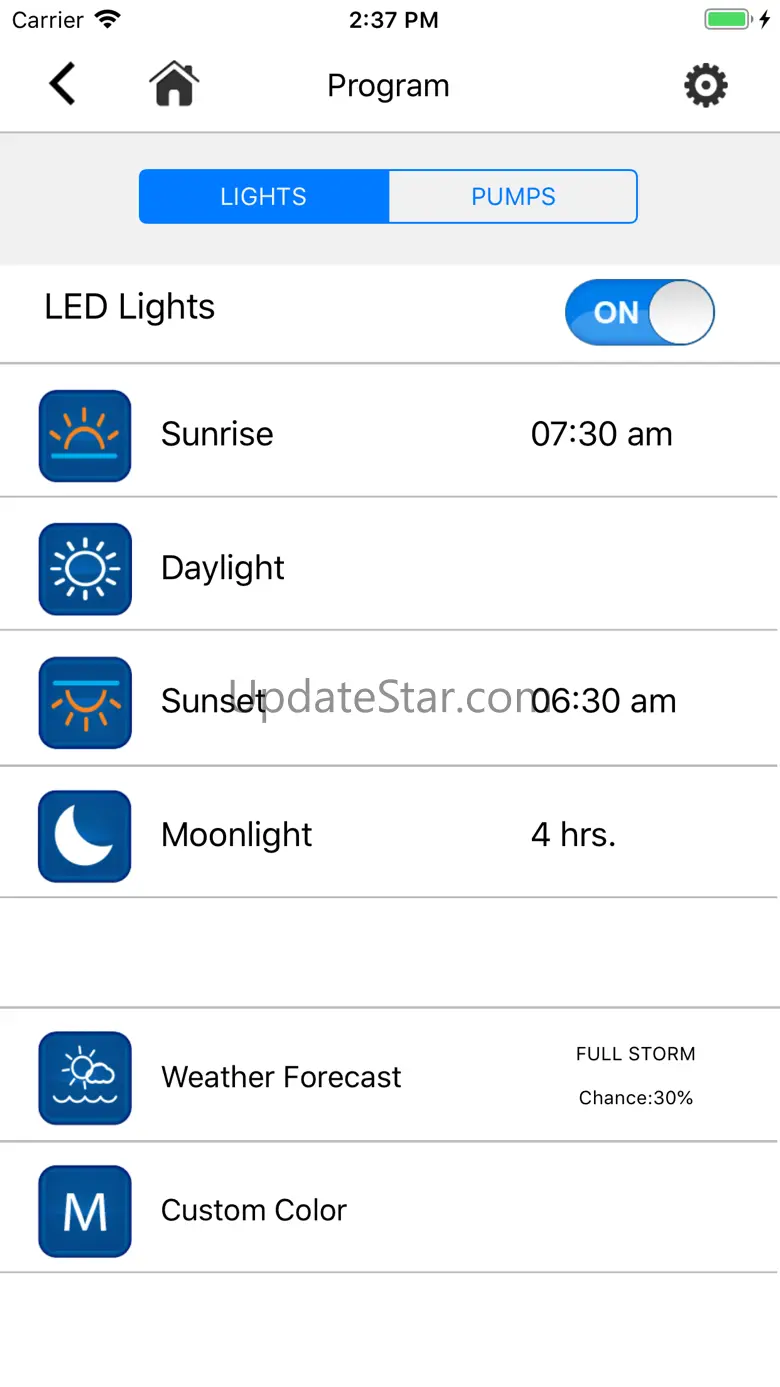The height and width of the screenshot is (1387, 780).
Task: Open the Weather Forecast settings
Action: 390,1077
